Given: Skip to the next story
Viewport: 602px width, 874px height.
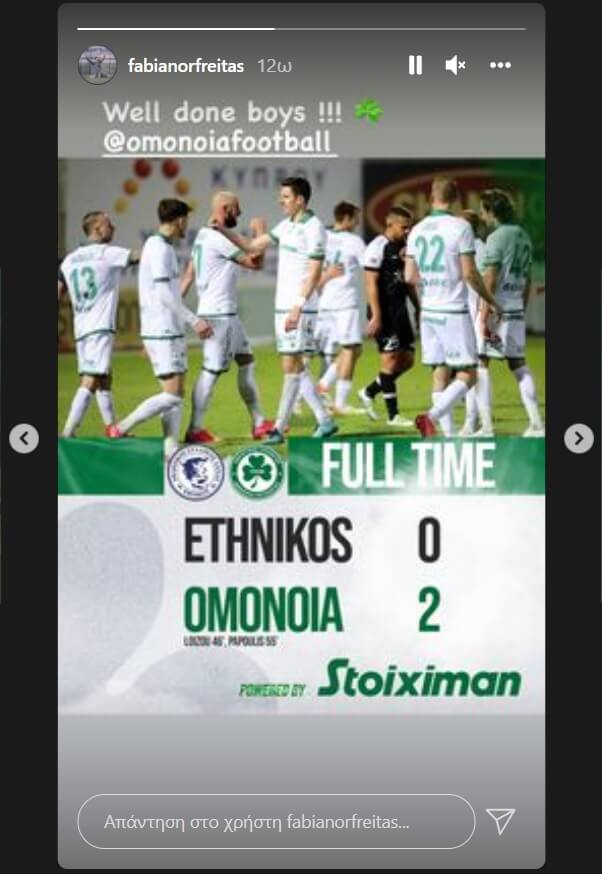Looking at the screenshot, I should click(x=579, y=438).
